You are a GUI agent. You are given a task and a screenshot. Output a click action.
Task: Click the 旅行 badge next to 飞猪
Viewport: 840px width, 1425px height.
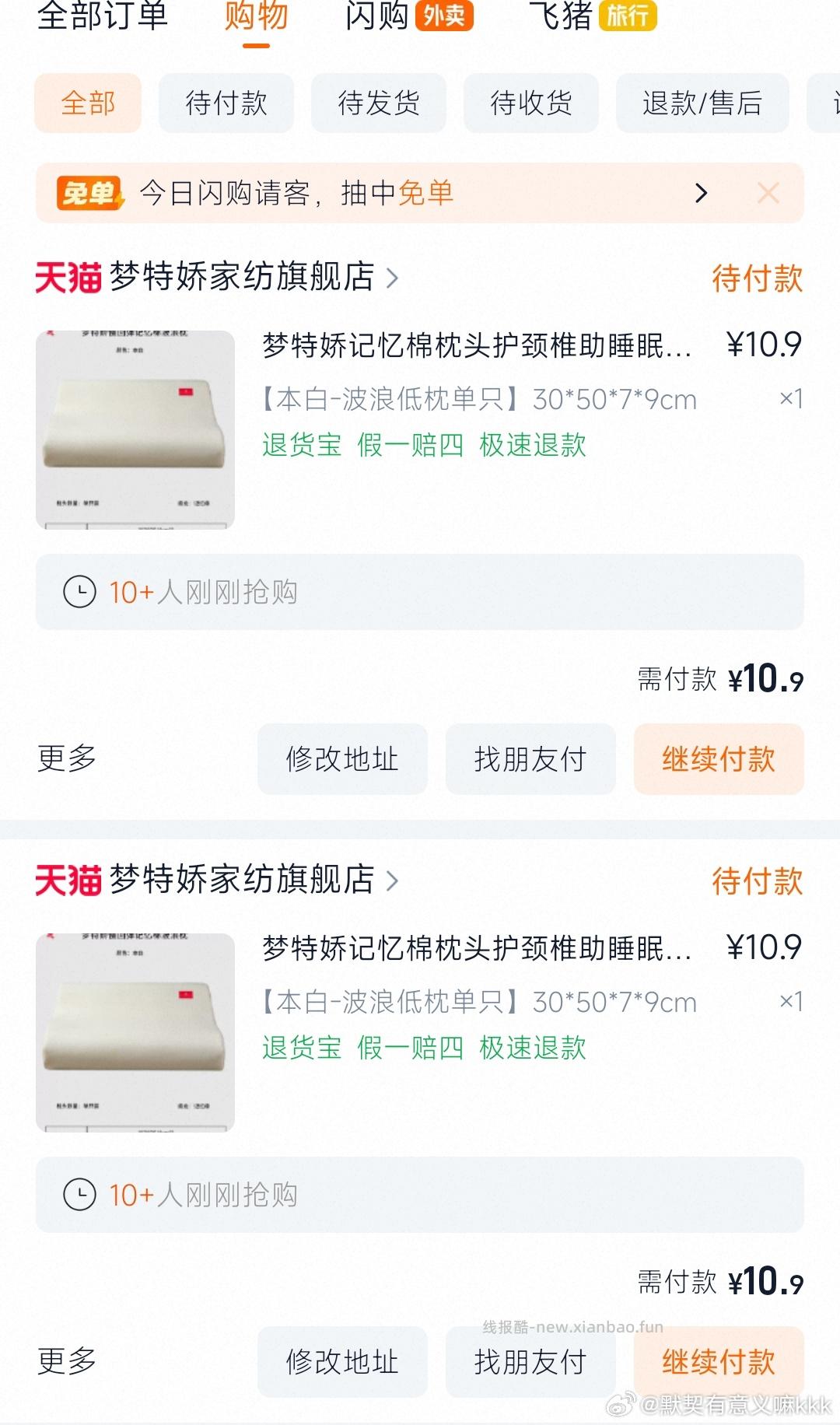632,17
